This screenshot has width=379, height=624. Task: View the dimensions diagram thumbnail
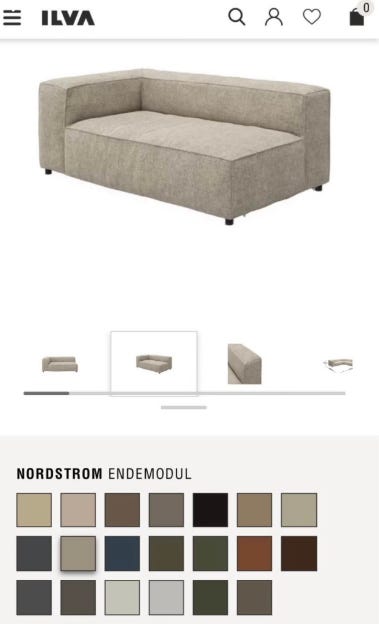pyautogui.click(x=338, y=365)
